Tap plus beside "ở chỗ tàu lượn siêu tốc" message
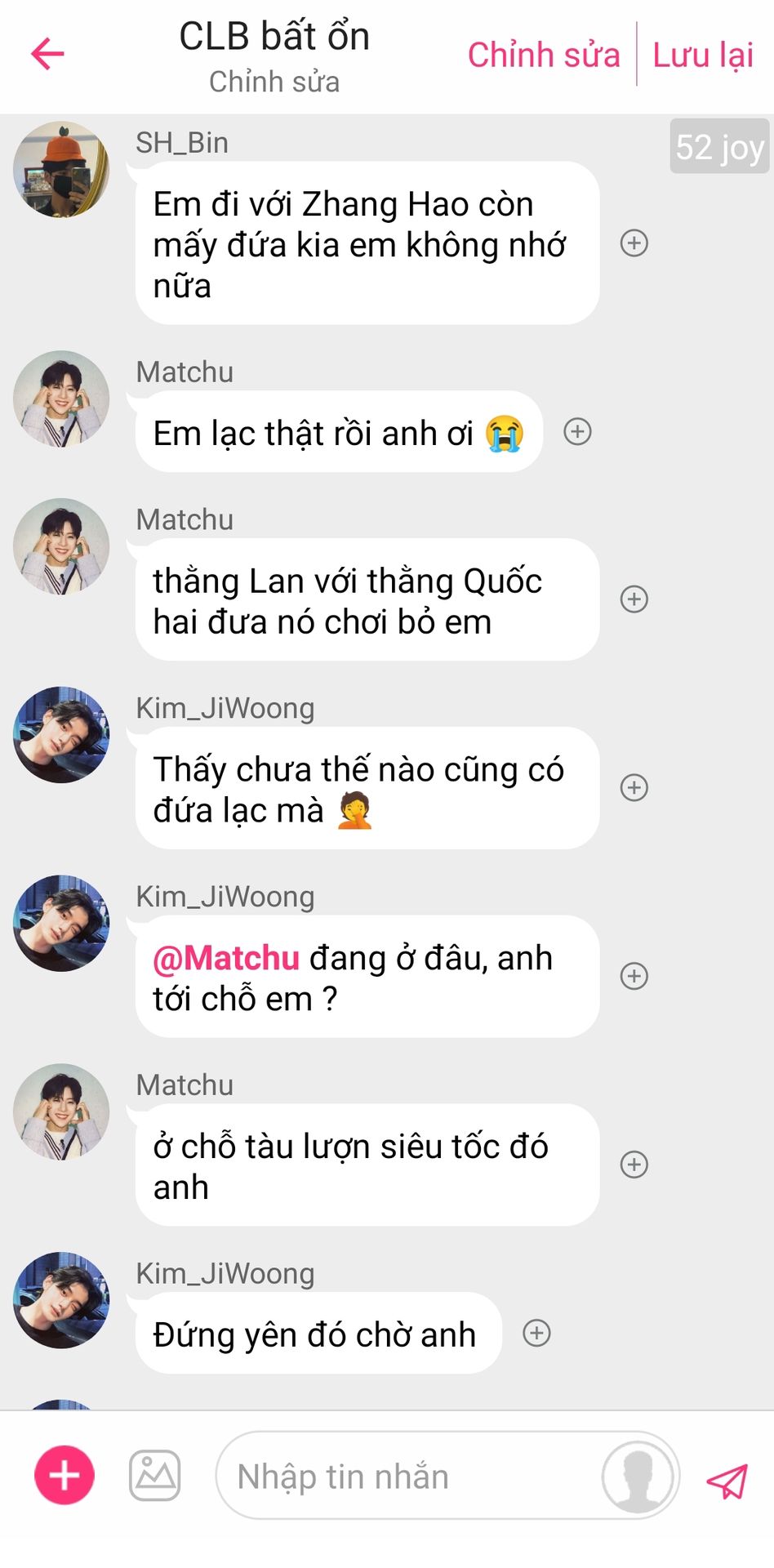This screenshot has width=774, height=1568. click(634, 1165)
